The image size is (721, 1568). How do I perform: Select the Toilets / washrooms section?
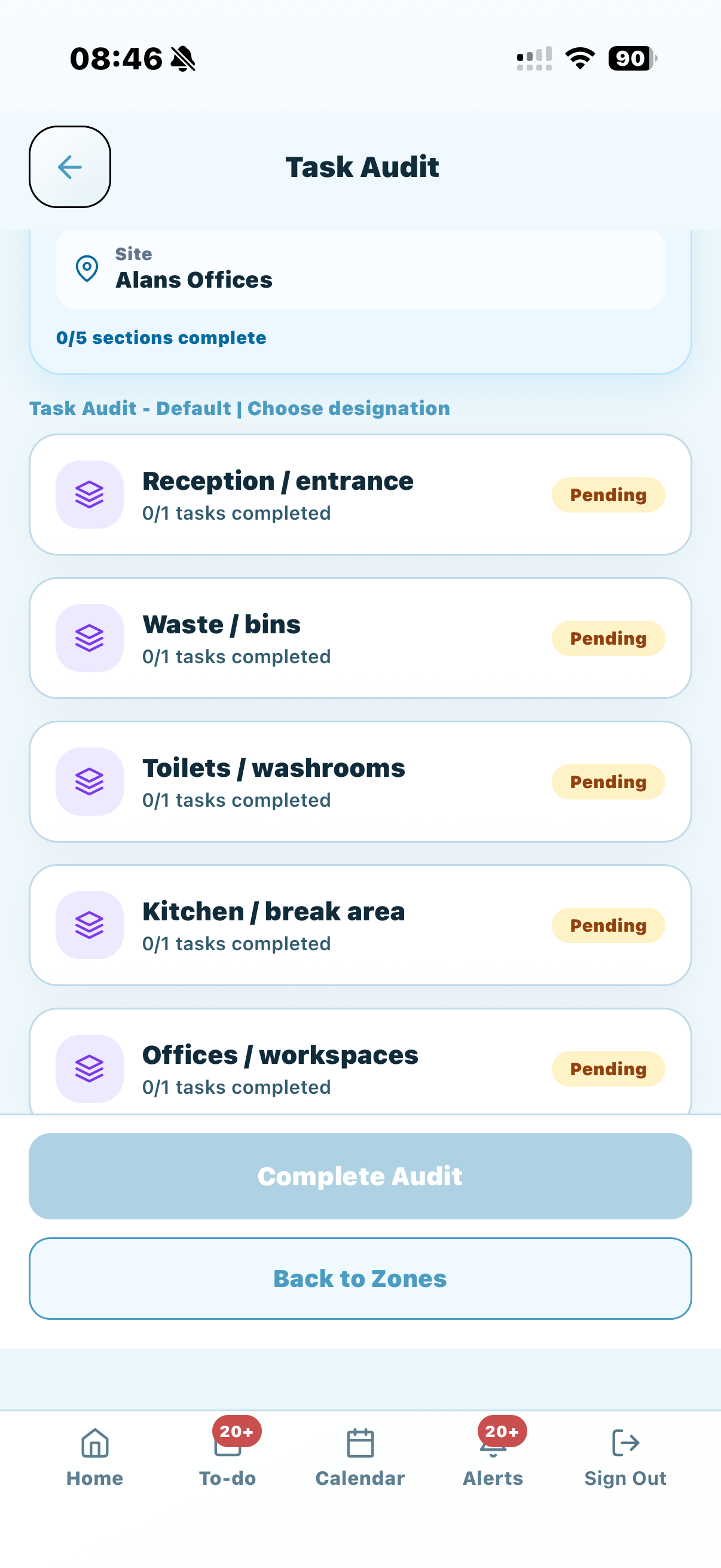tap(360, 782)
